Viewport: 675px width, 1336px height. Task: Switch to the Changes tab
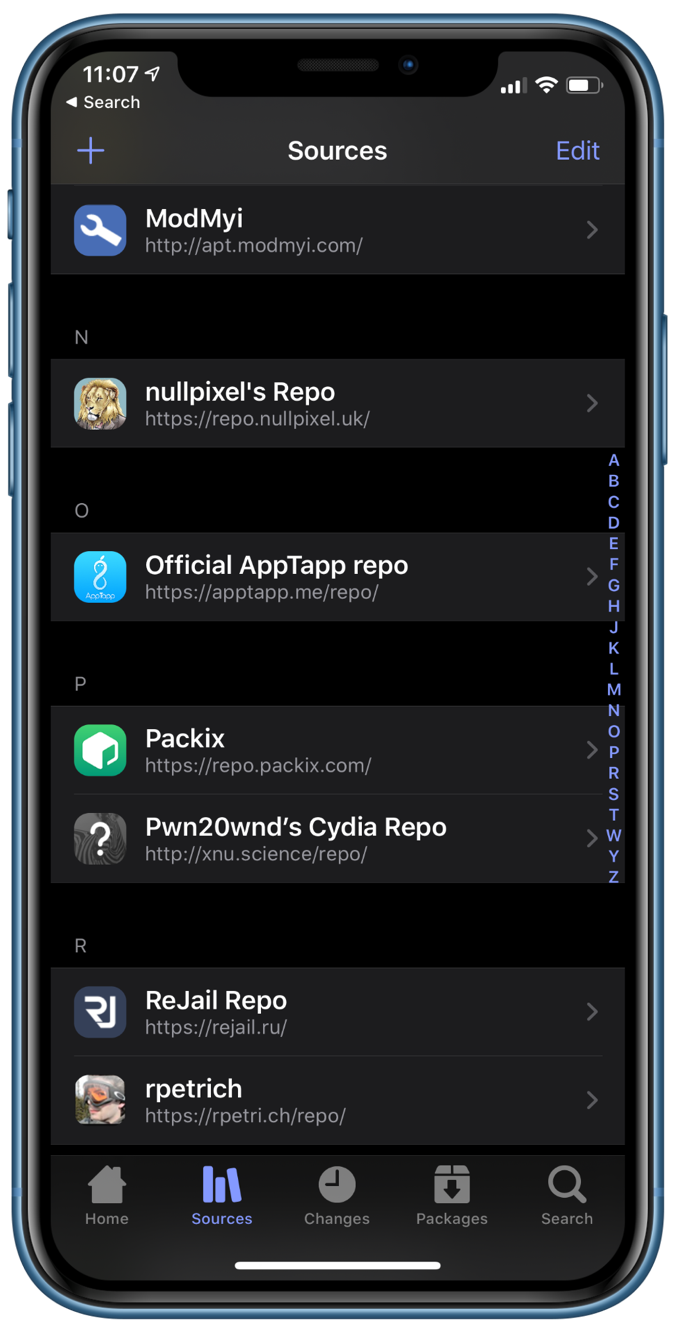click(x=337, y=1196)
